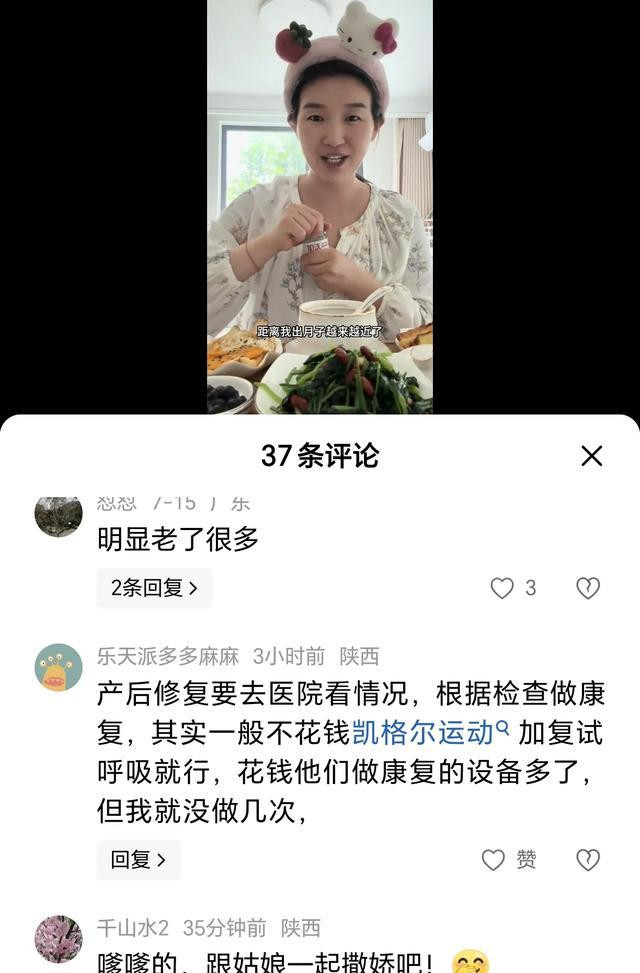Like the comment 明显老了很多
The height and width of the screenshot is (973, 640).
click(x=502, y=588)
